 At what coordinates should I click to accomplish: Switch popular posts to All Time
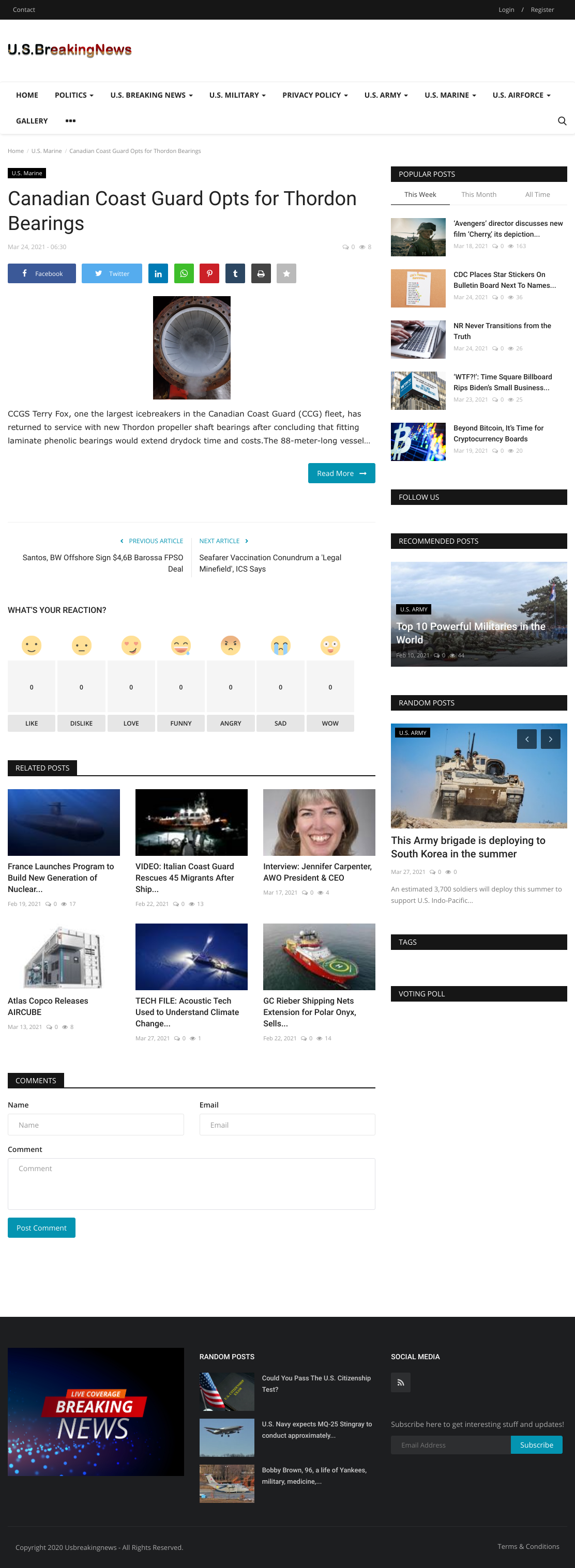pyautogui.click(x=537, y=195)
